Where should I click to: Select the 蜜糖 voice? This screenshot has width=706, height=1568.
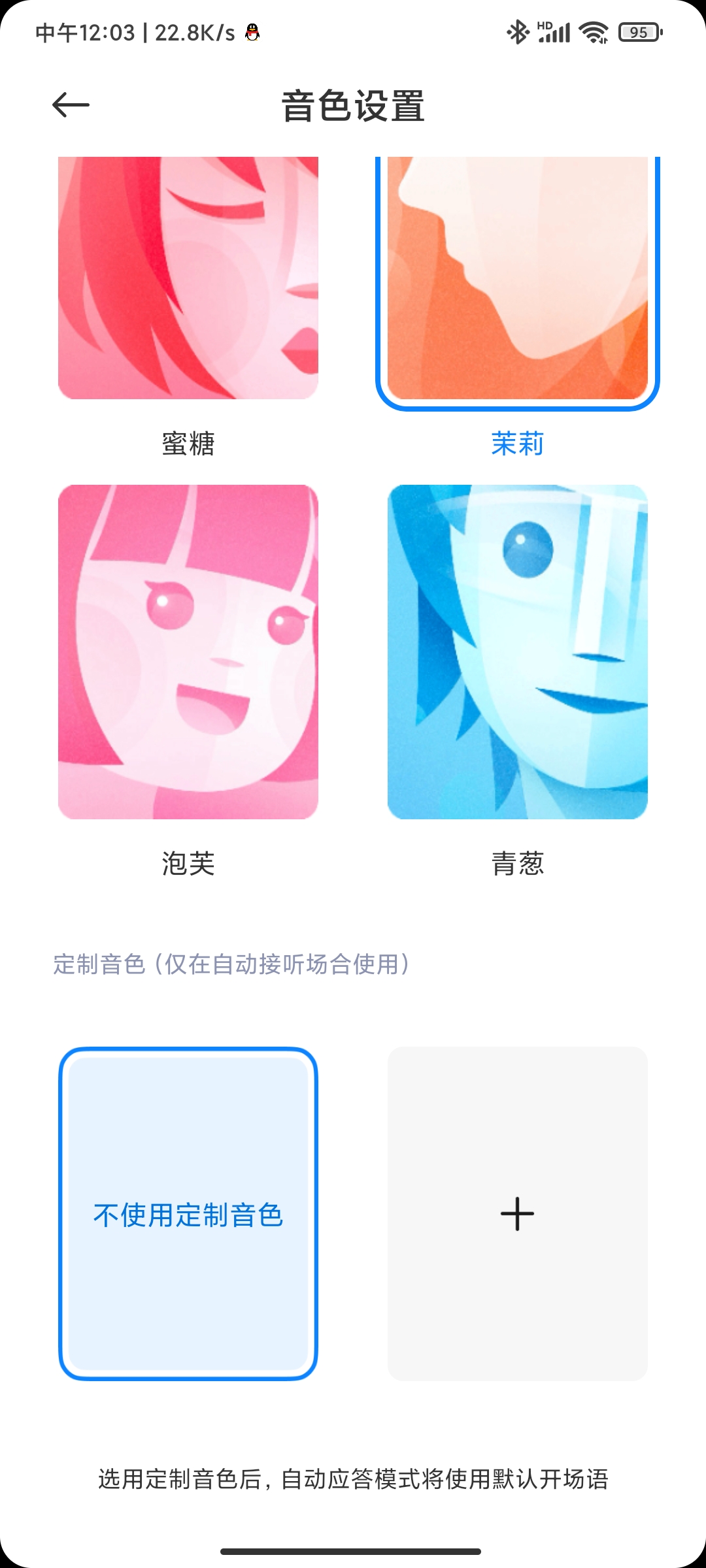click(x=188, y=278)
